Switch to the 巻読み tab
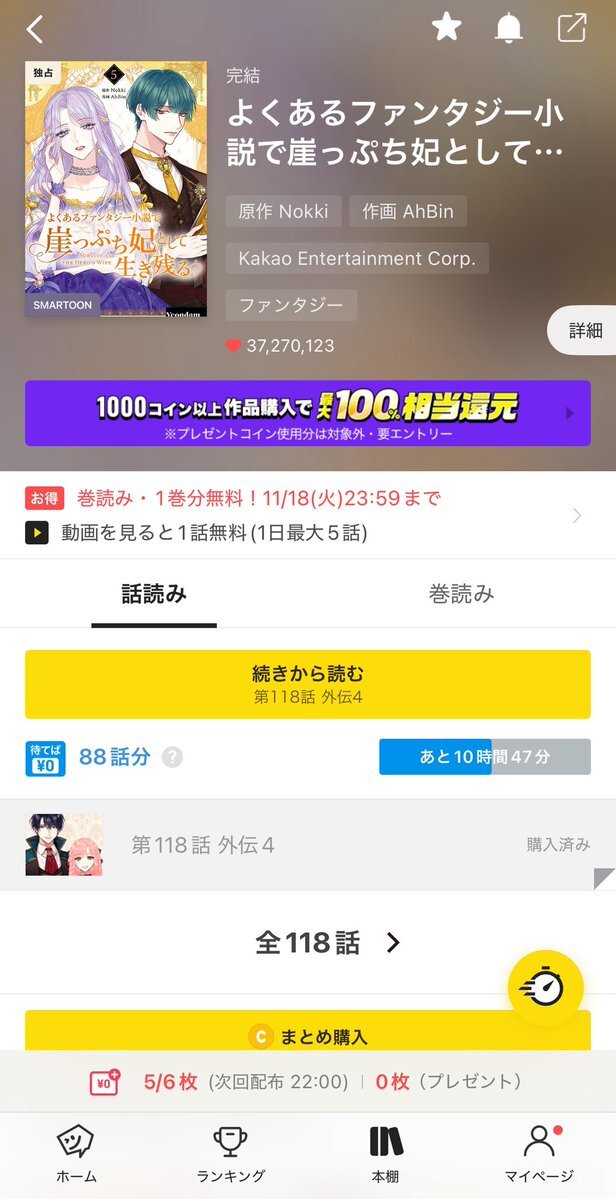616x1199 pixels. [462, 594]
